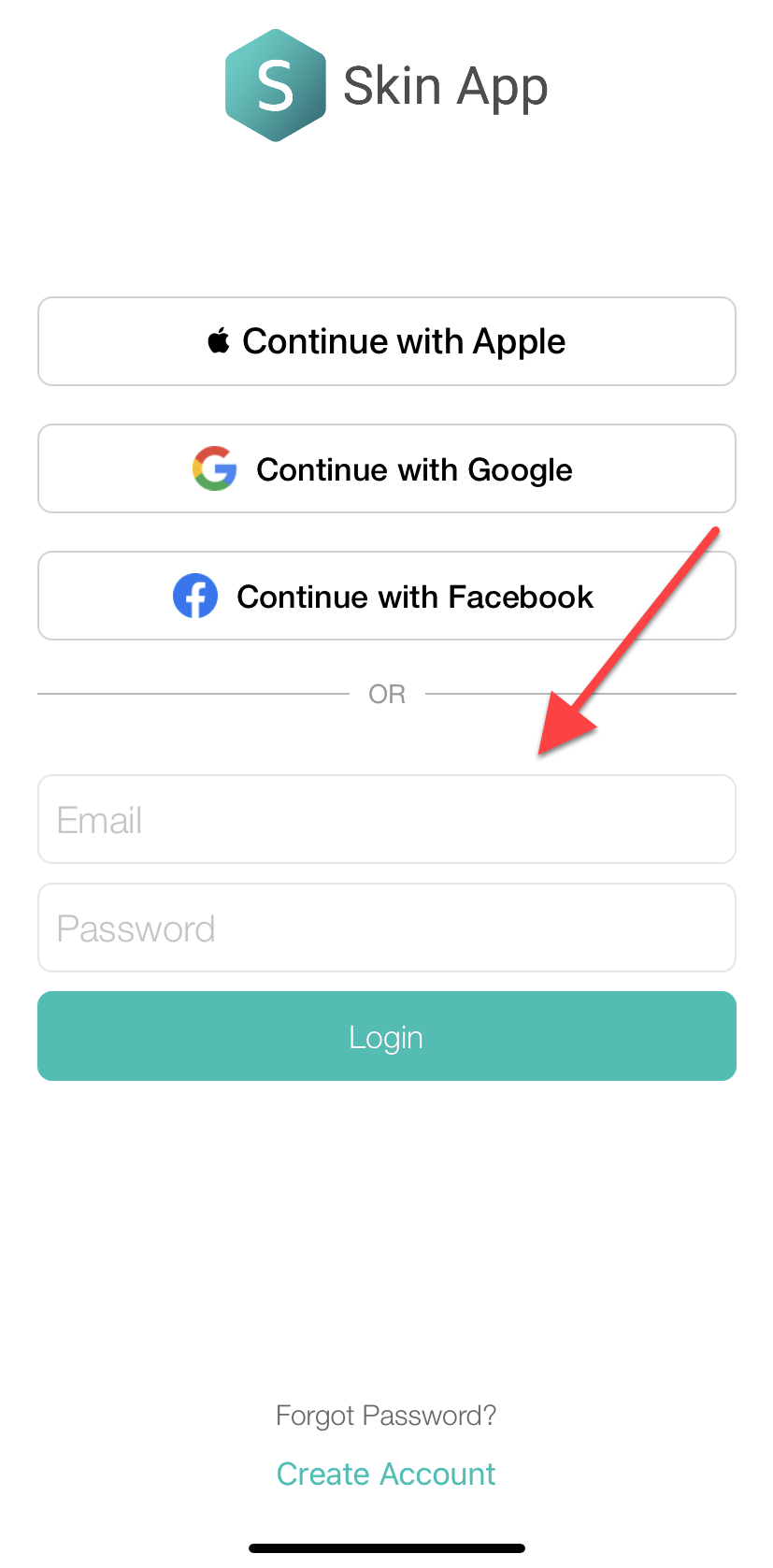Select the Password field
This screenshot has width=773, height=1568.
386,928
